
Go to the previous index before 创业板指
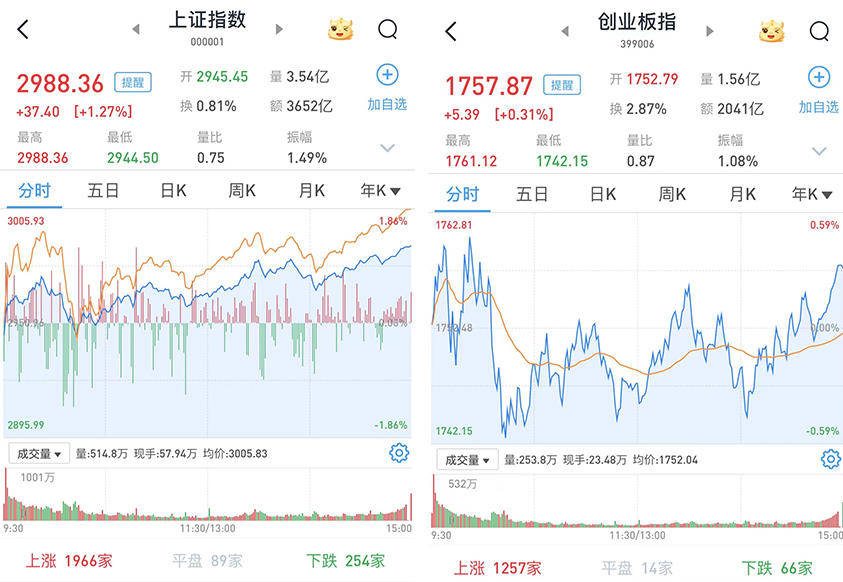click(565, 31)
